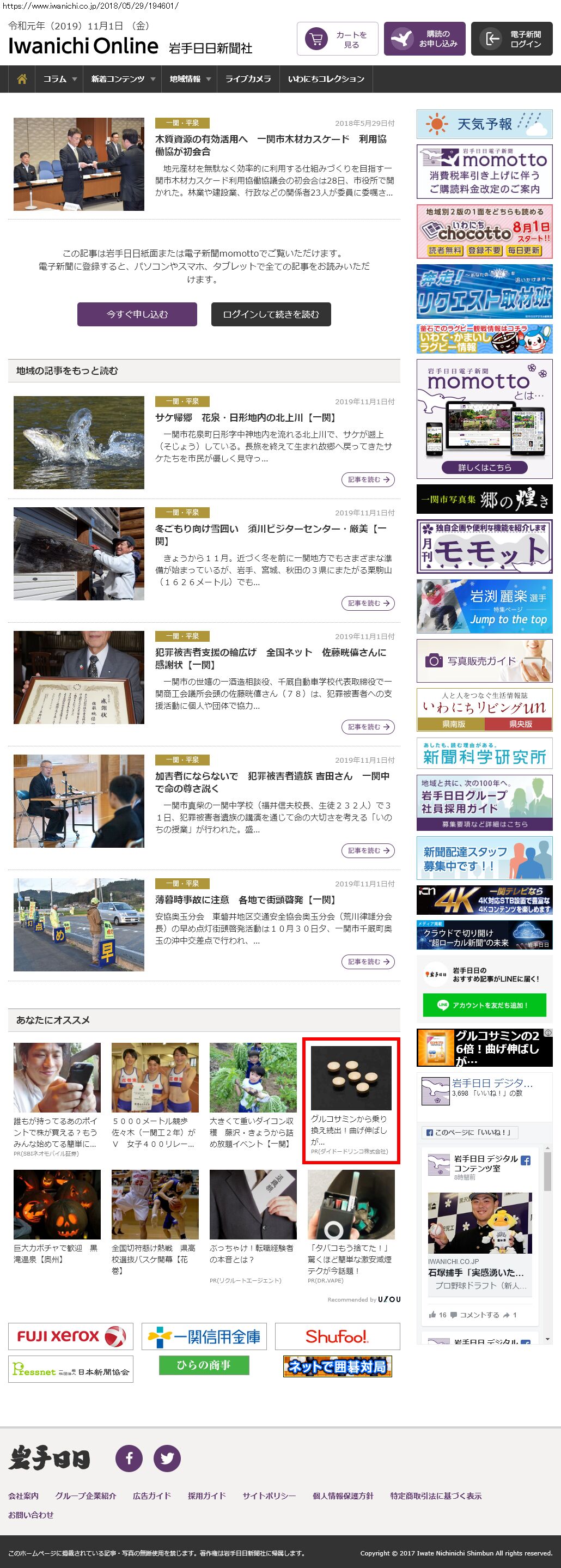Image resolution: width=561 pixels, height=1568 pixels.
Task: Log in via 電子新聞ログイン
Action: (511, 40)
